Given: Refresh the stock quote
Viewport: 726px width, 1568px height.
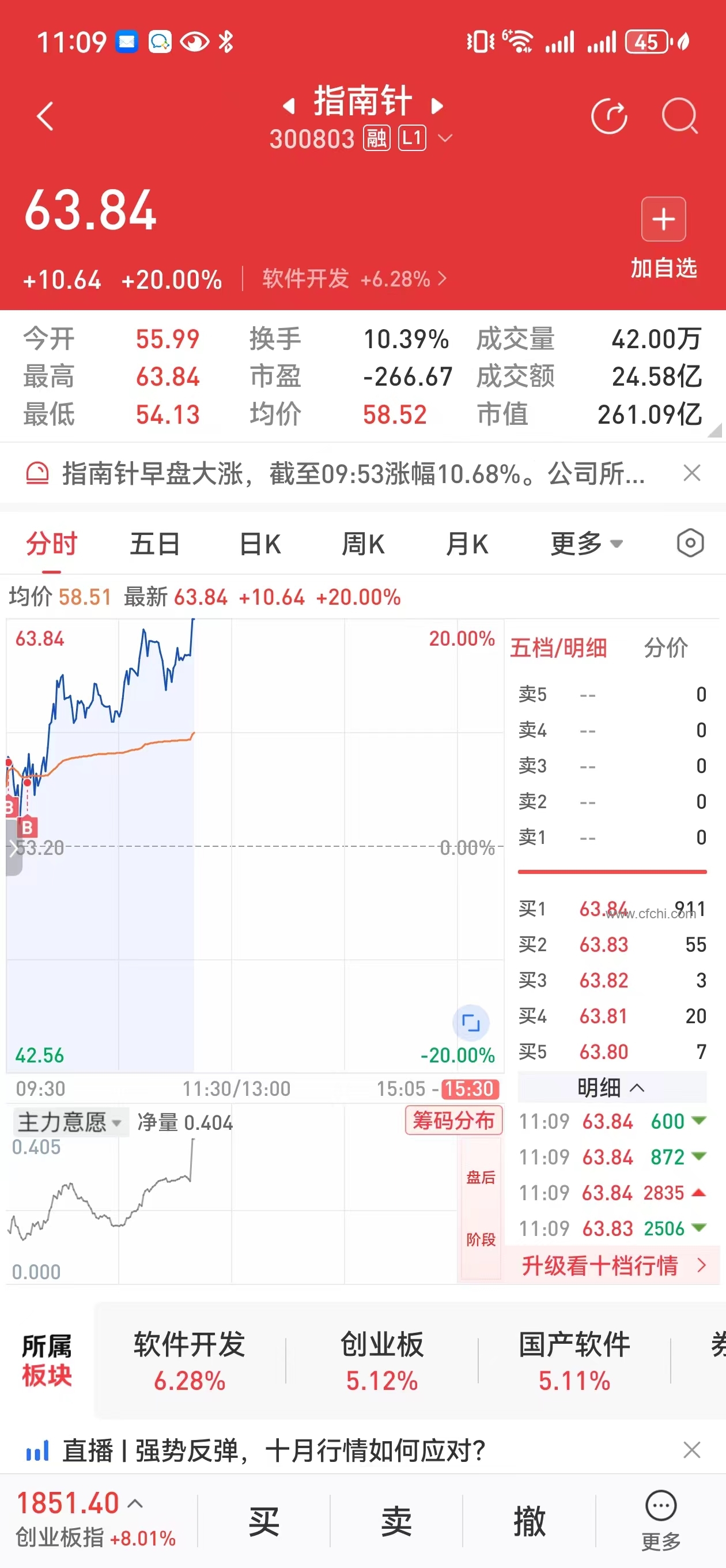Looking at the screenshot, I should pos(609,116).
